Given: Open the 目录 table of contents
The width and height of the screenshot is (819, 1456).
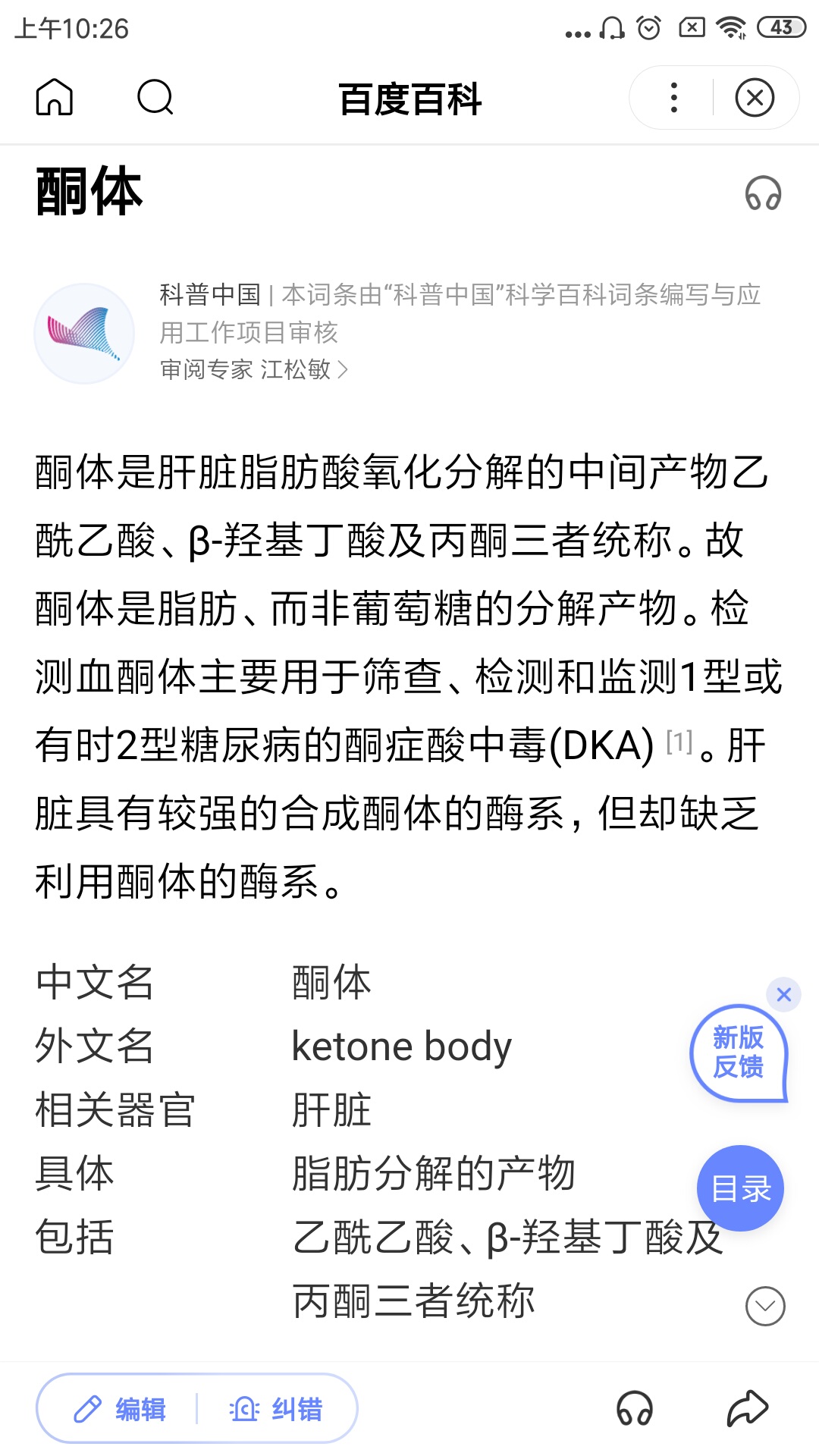Looking at the screenshot, I should [740, 1188].
